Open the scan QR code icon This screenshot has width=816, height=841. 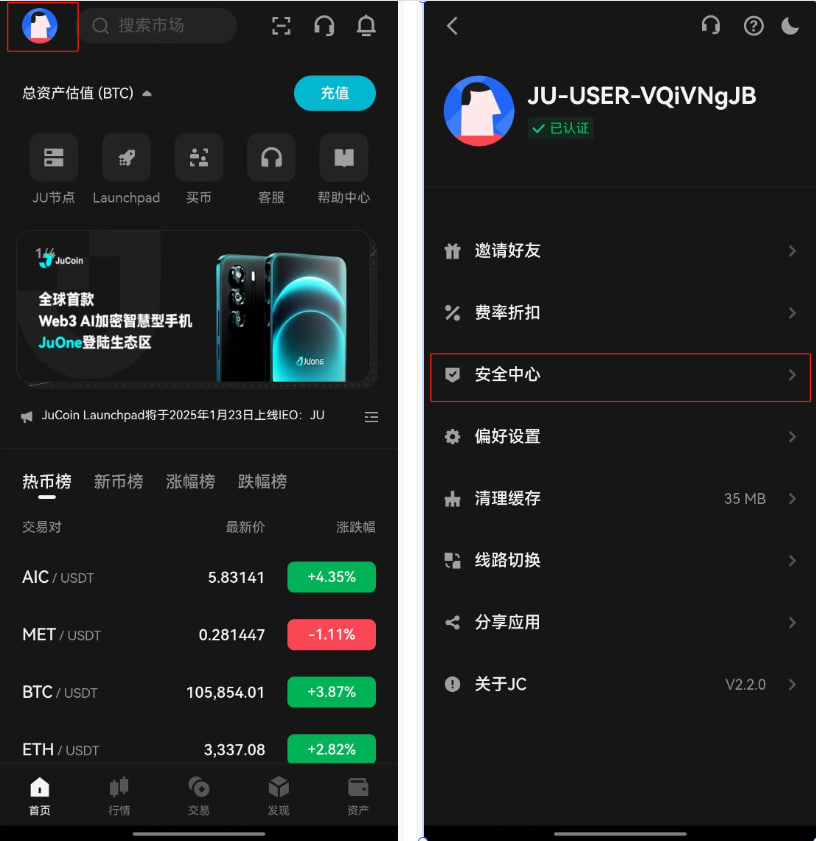pos(282,26)
